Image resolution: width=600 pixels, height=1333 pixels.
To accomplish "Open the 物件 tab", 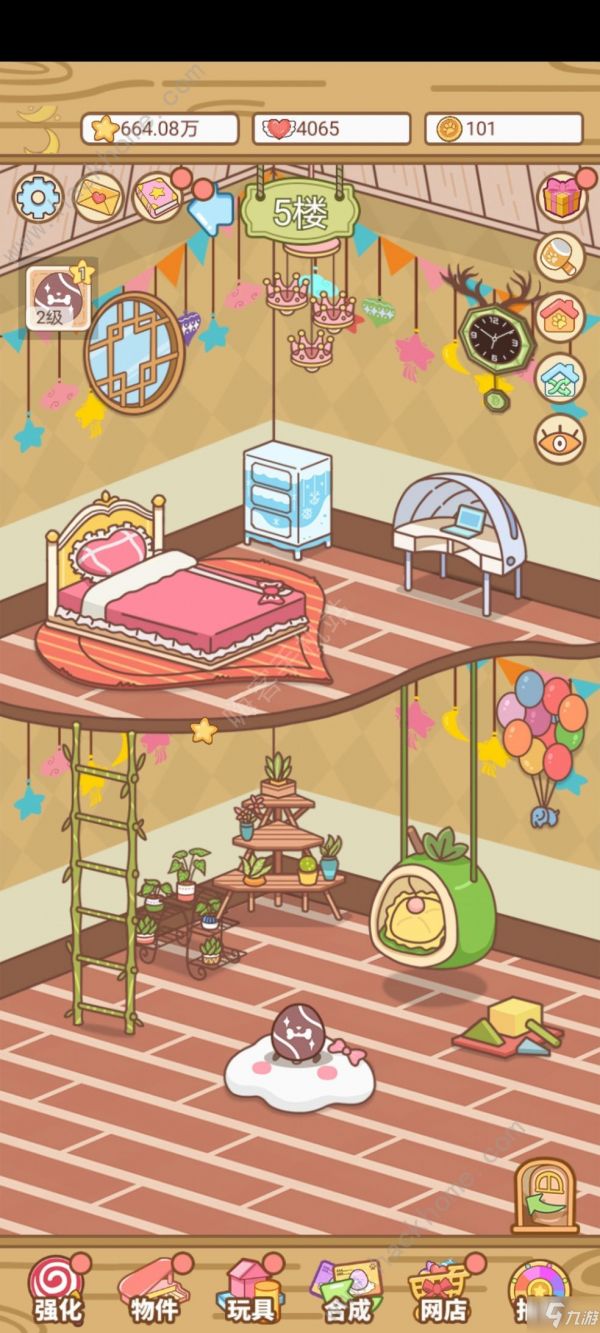I will pos(152,1290).
